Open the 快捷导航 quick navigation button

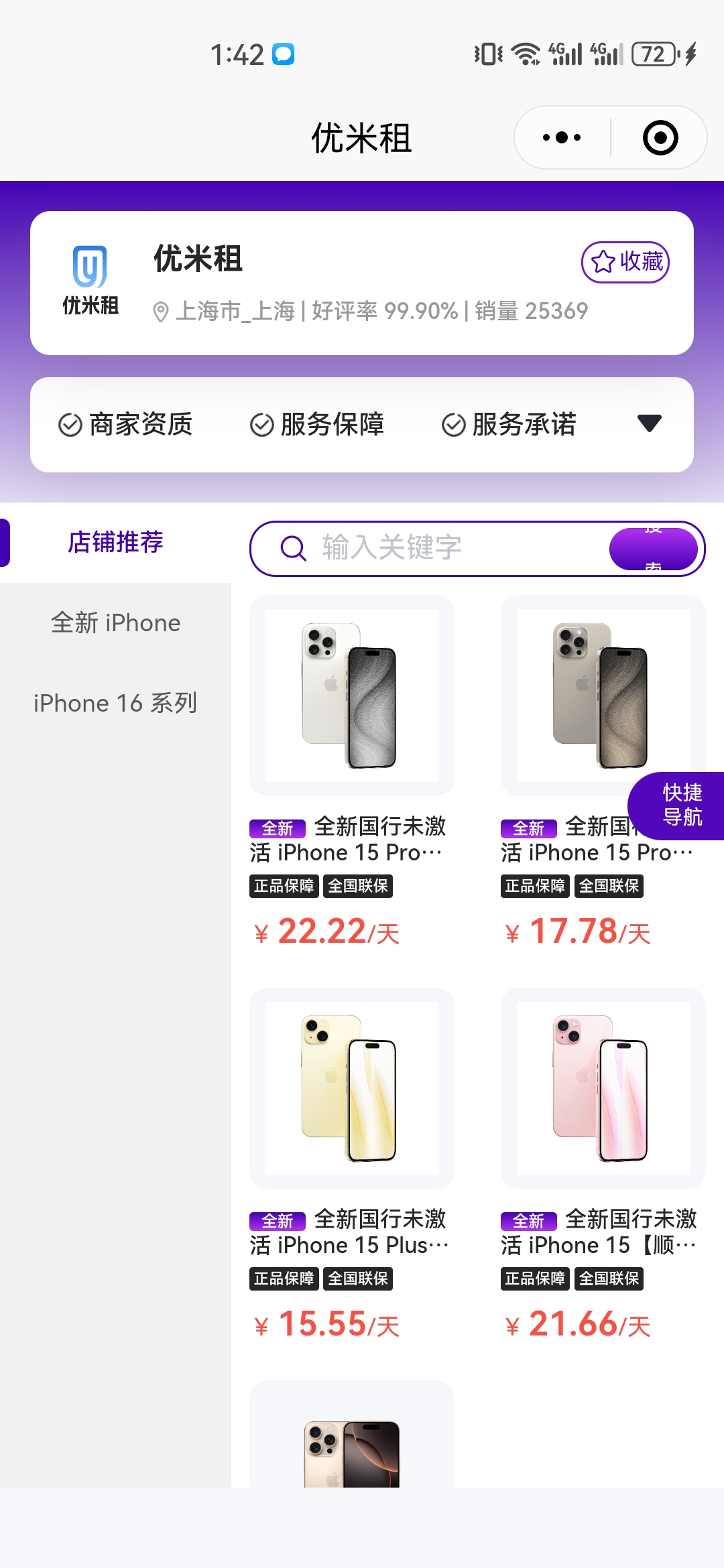coord(677,805)
